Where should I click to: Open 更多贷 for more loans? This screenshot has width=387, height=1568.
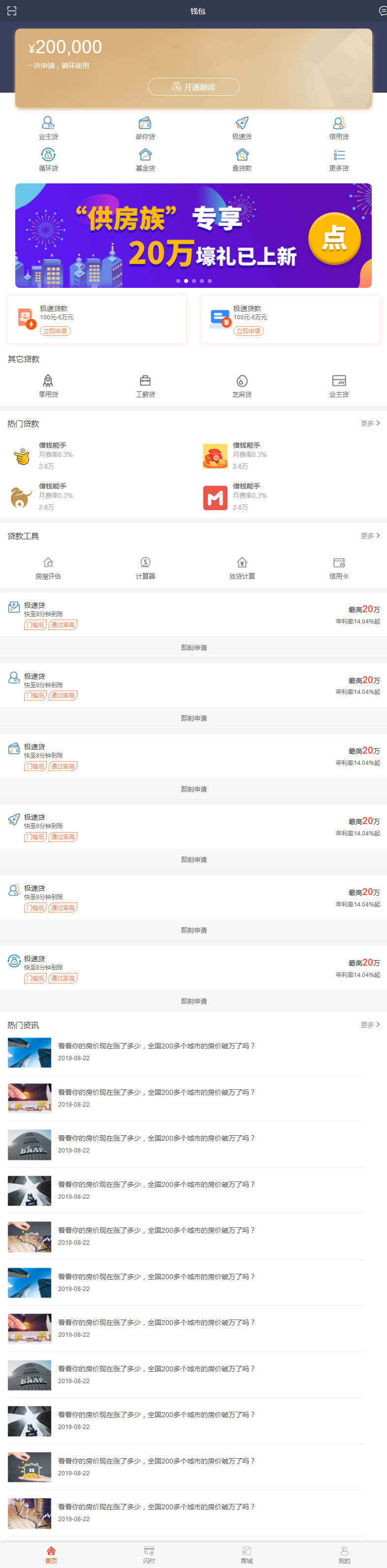[x=339, y=160]
